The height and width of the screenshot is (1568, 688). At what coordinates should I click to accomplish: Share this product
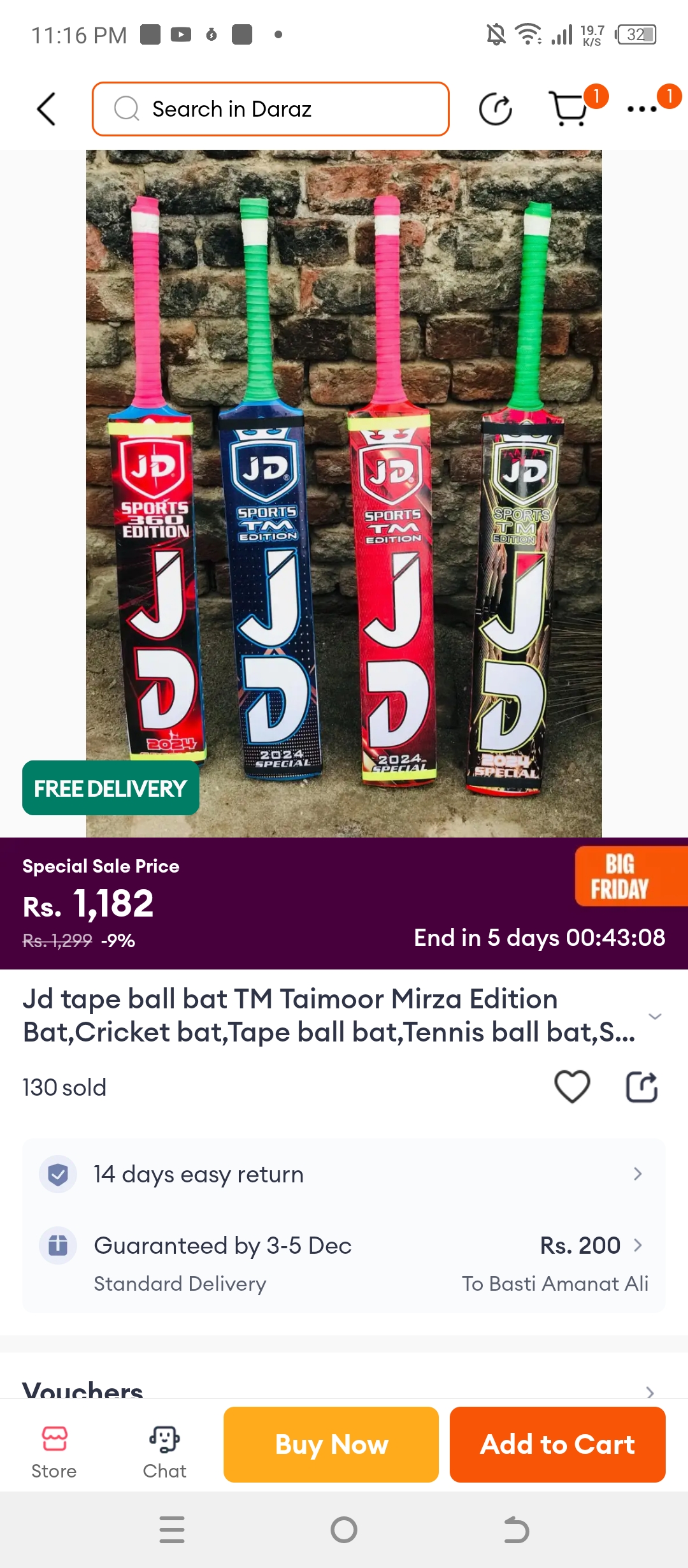pyautogui.click(x=641, y=1087)
